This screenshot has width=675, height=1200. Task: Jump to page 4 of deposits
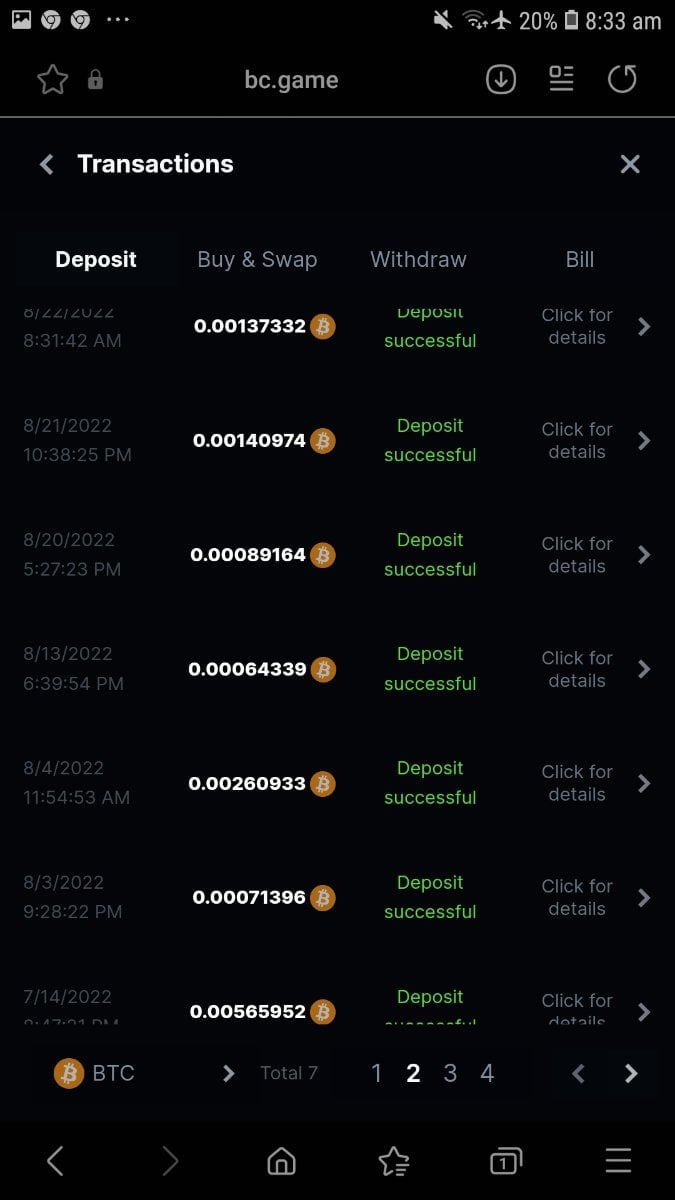487,1073
